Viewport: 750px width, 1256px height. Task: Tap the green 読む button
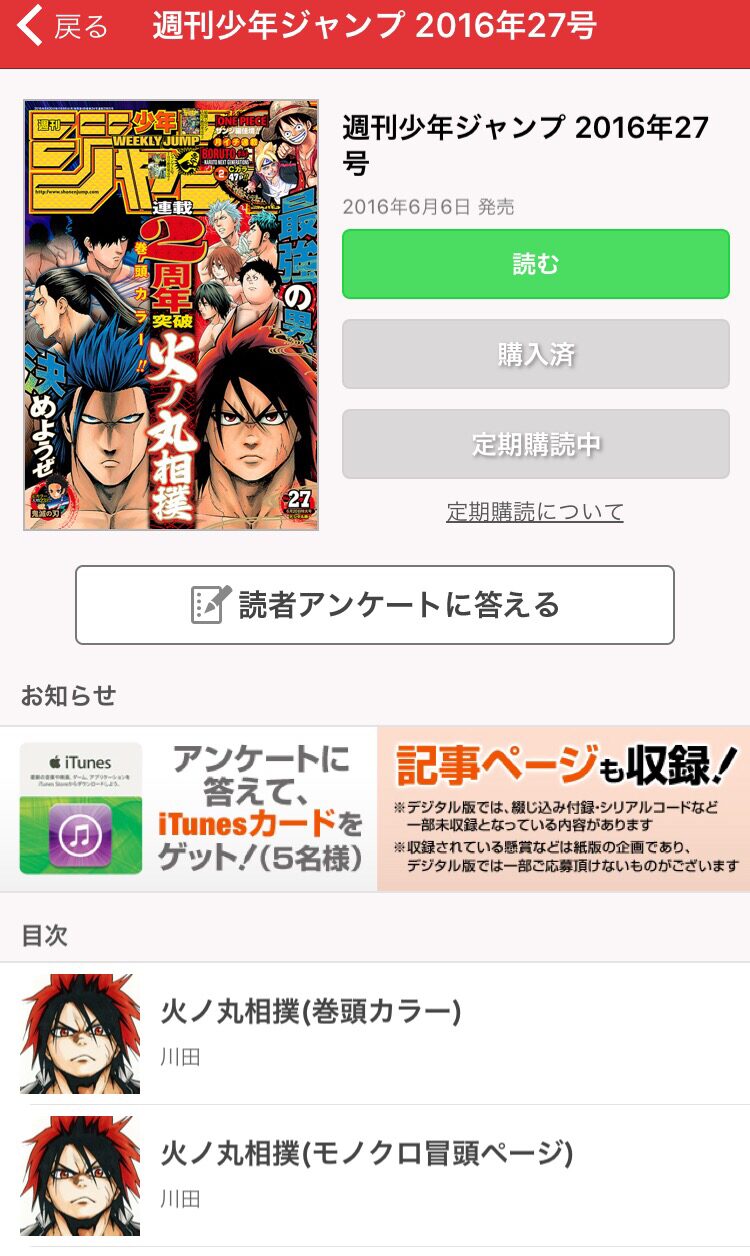pos(536,264)
